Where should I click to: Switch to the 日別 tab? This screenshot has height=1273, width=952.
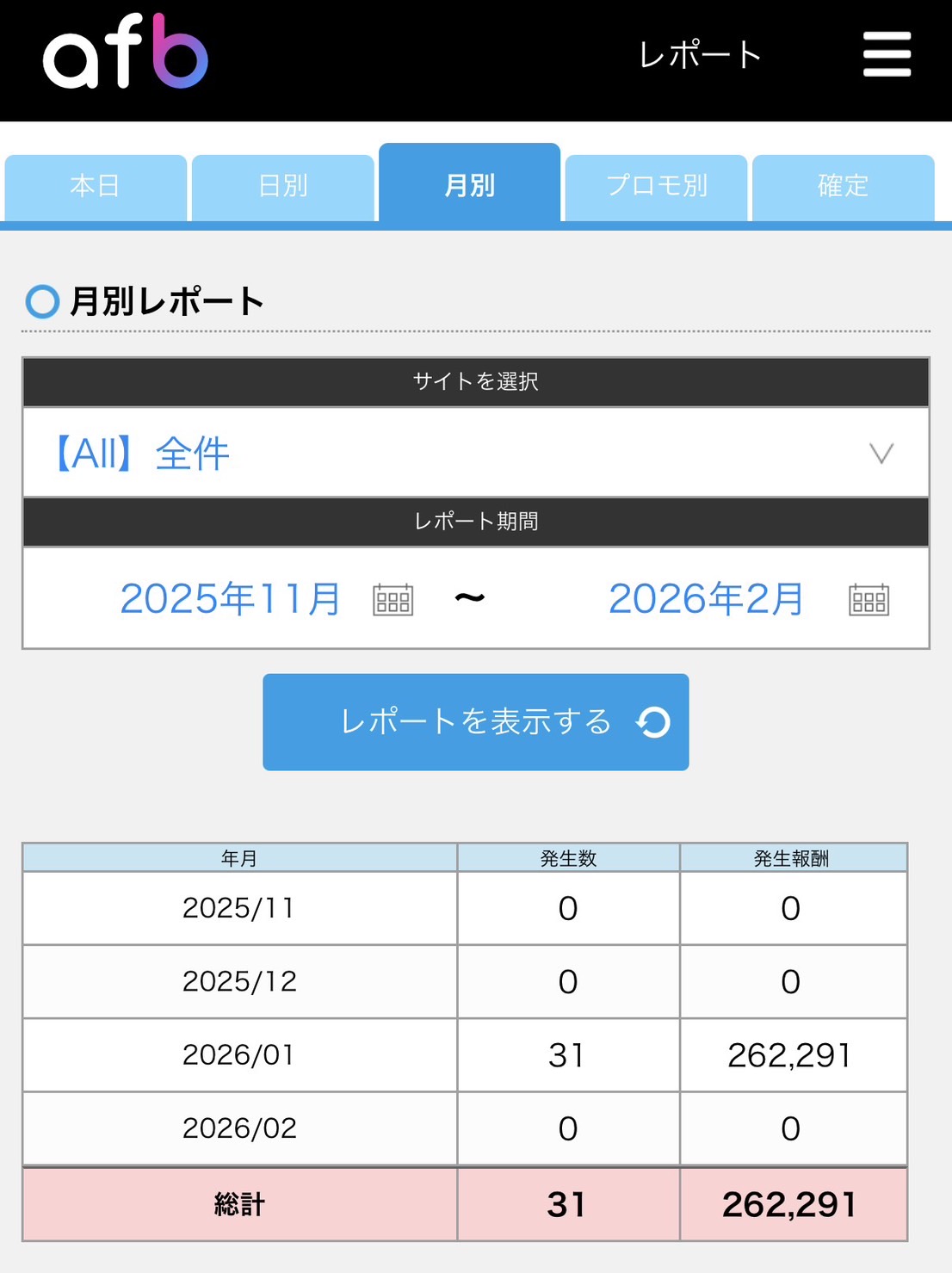(x=282, y=187)
